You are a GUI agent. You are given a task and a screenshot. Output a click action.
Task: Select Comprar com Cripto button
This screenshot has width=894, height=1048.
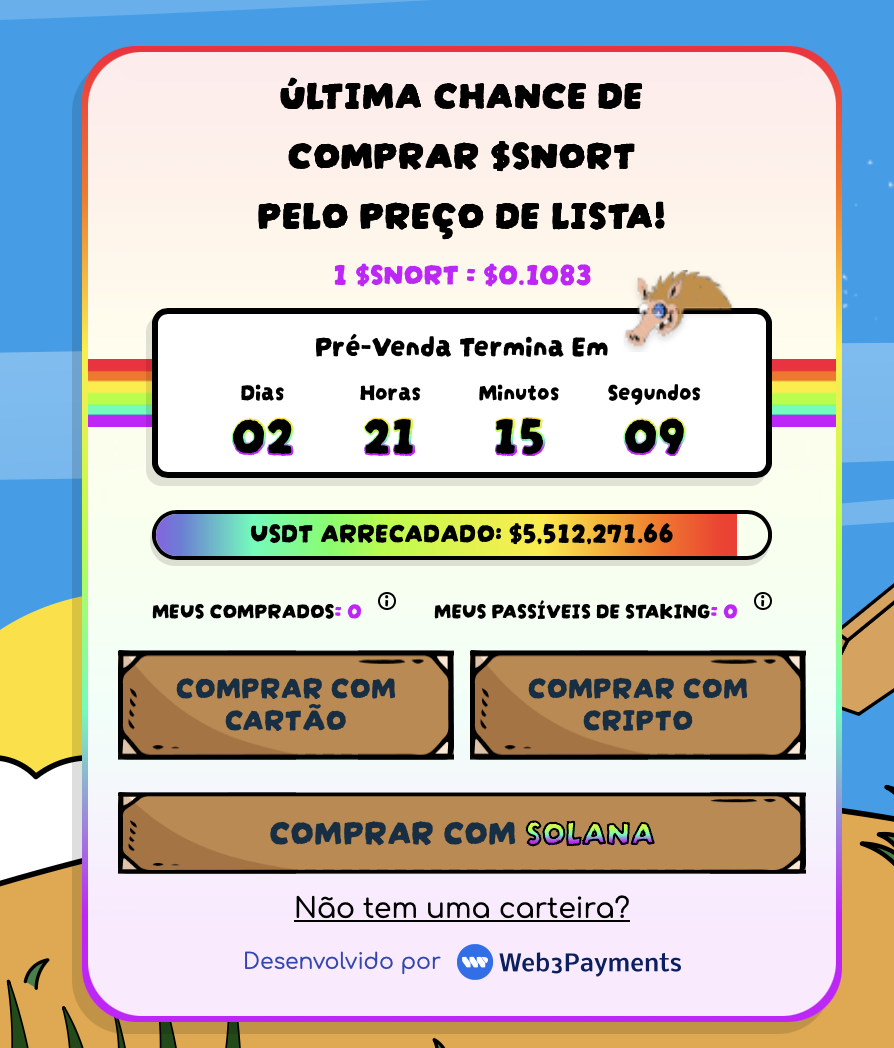click(637, 704)
